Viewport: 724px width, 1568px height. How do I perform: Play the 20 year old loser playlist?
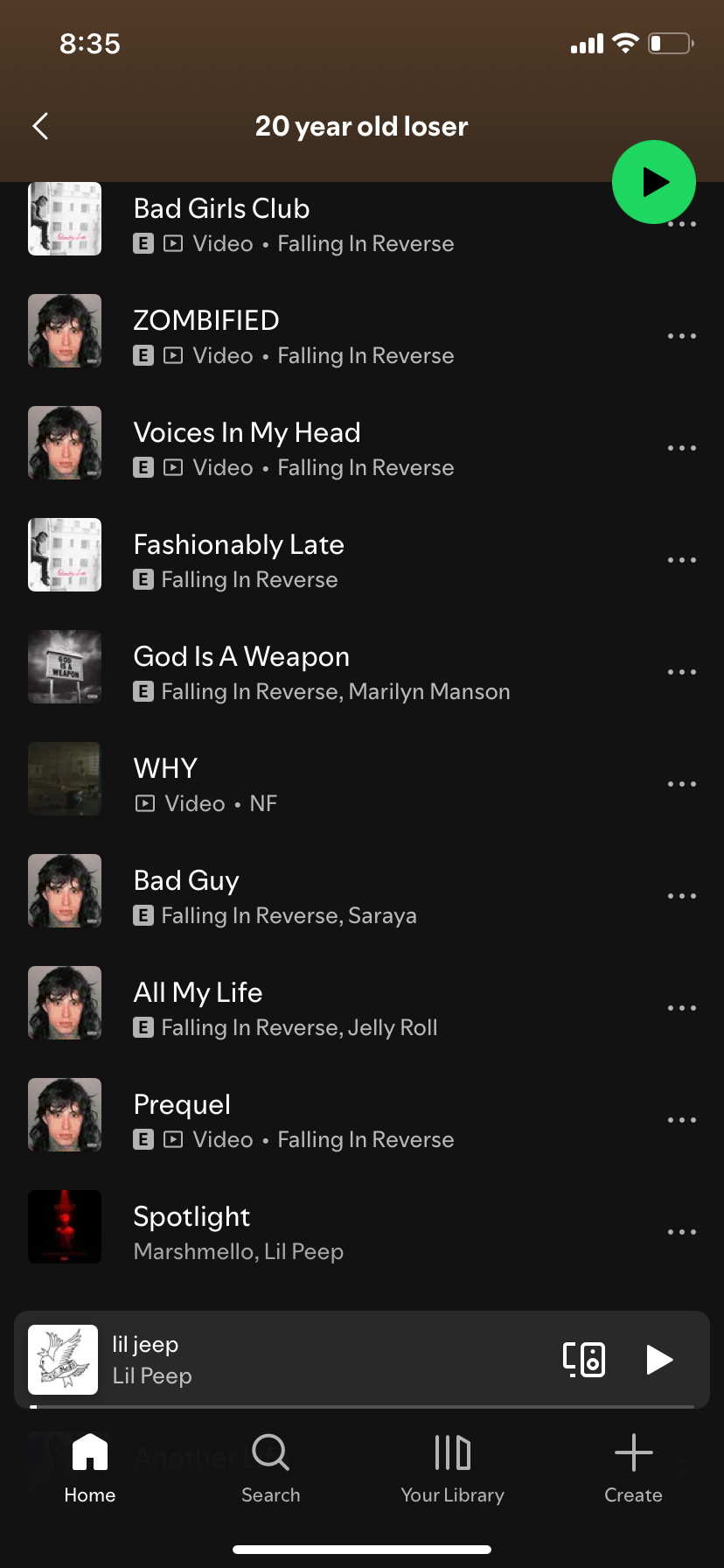tap(653, 182)
